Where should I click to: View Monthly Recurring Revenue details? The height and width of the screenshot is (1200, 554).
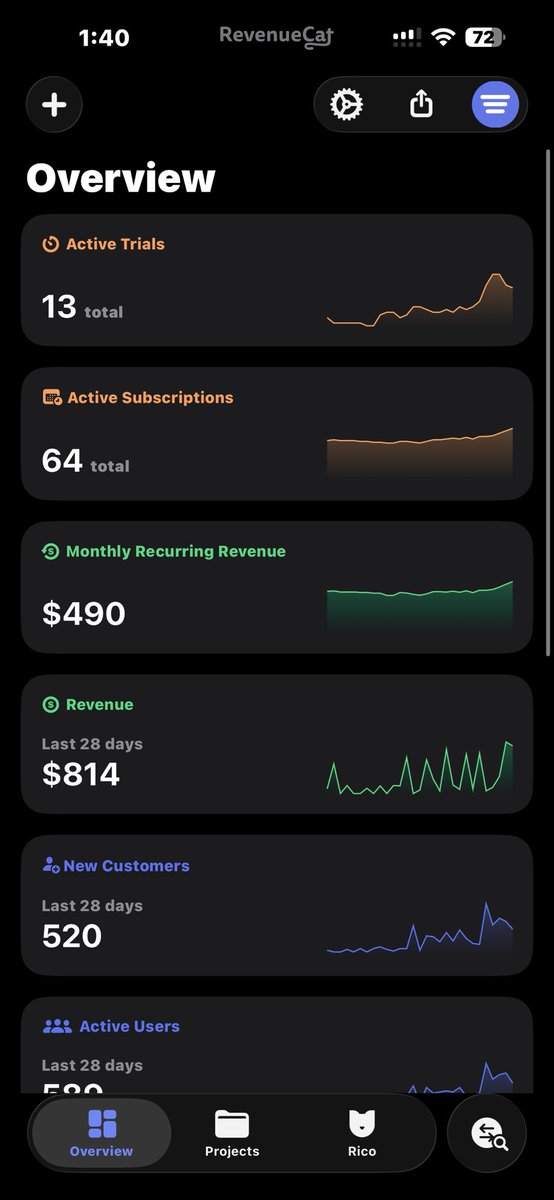coord(277,587)
